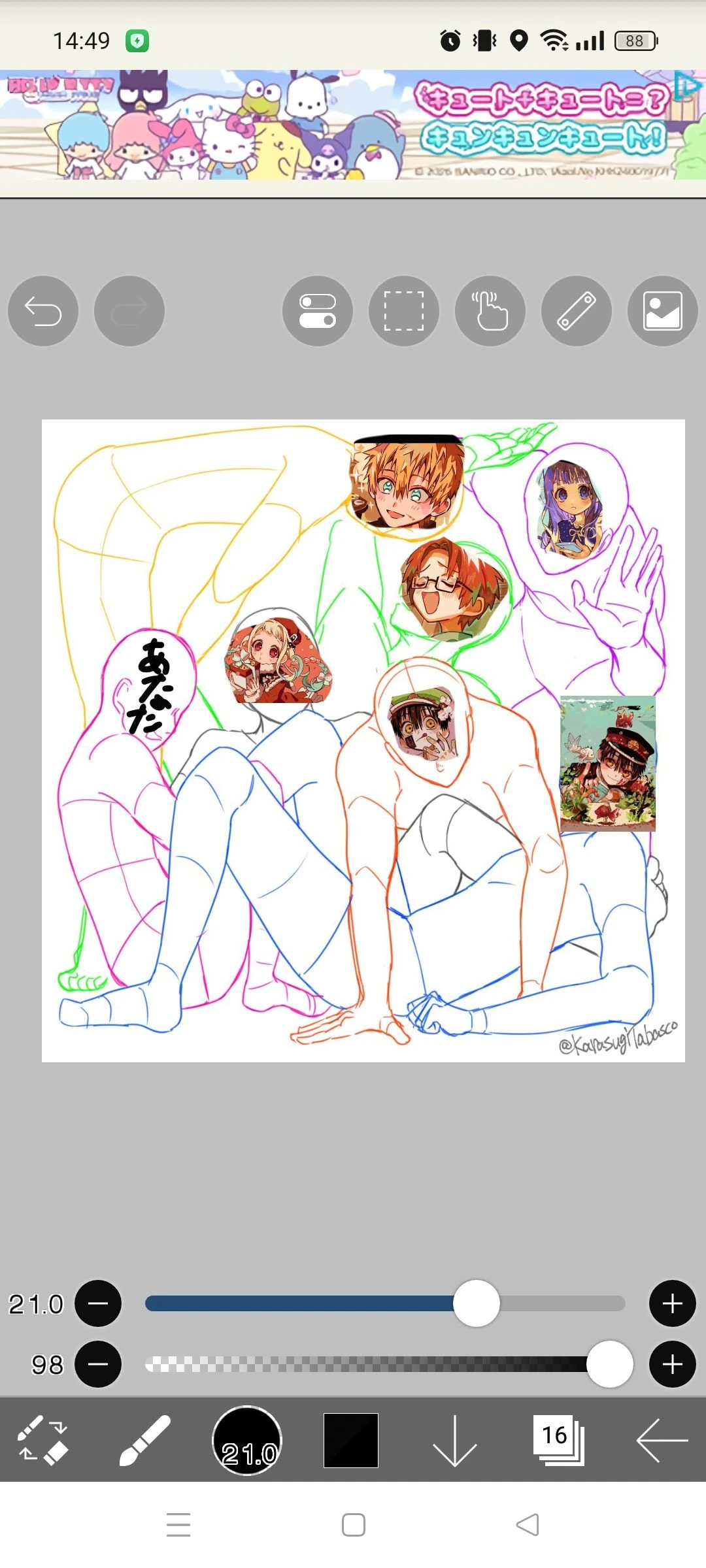Image resolution: width=706 pixels, height=1568 pixels.
Task: Redo the previous action
Action: pyautogui.click(x=129, y=311)
